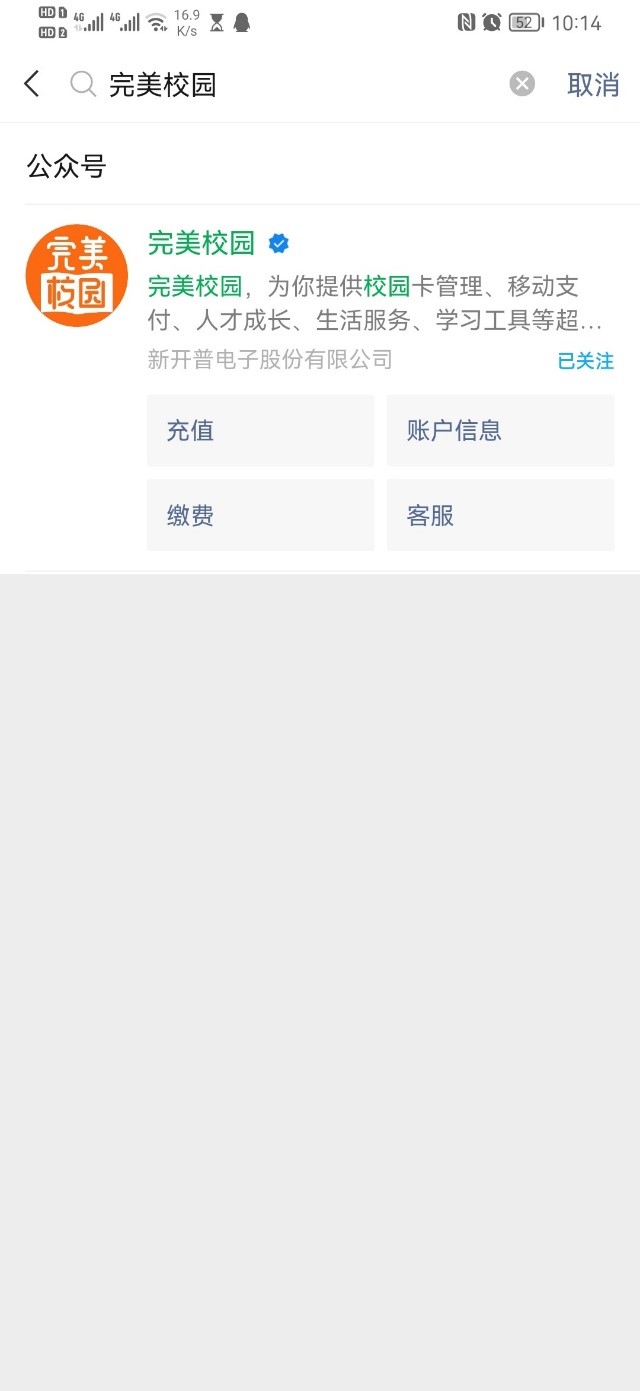View 账户信息 account information
This screenshot has height=1391, width=640.
pyautogui.click(x=500, y=431)
